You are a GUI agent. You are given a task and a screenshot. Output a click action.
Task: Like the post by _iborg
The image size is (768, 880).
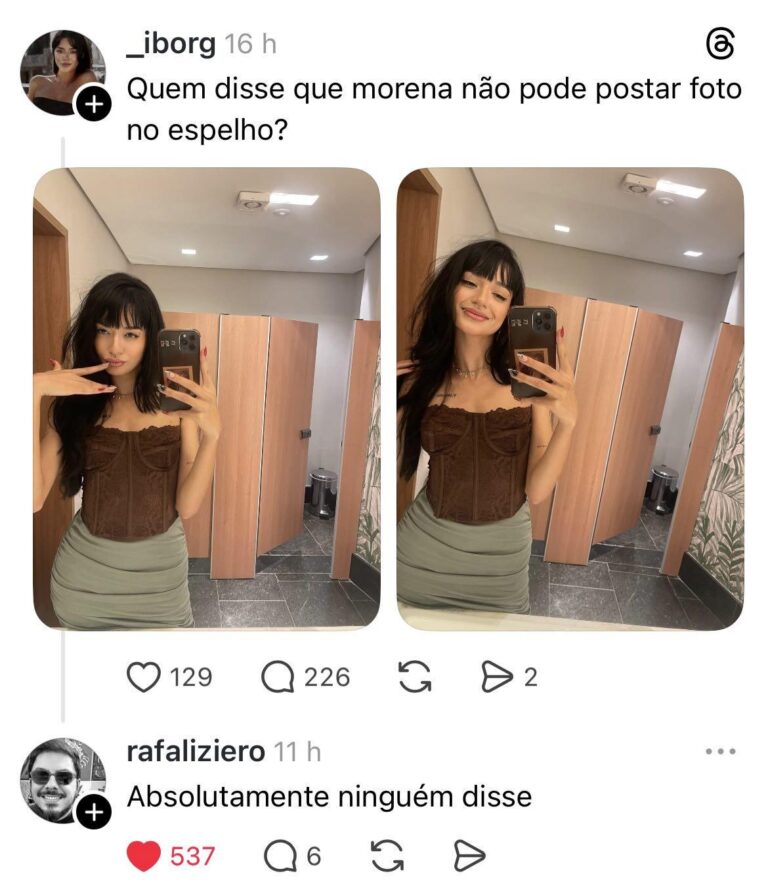(x=144, y=677)
